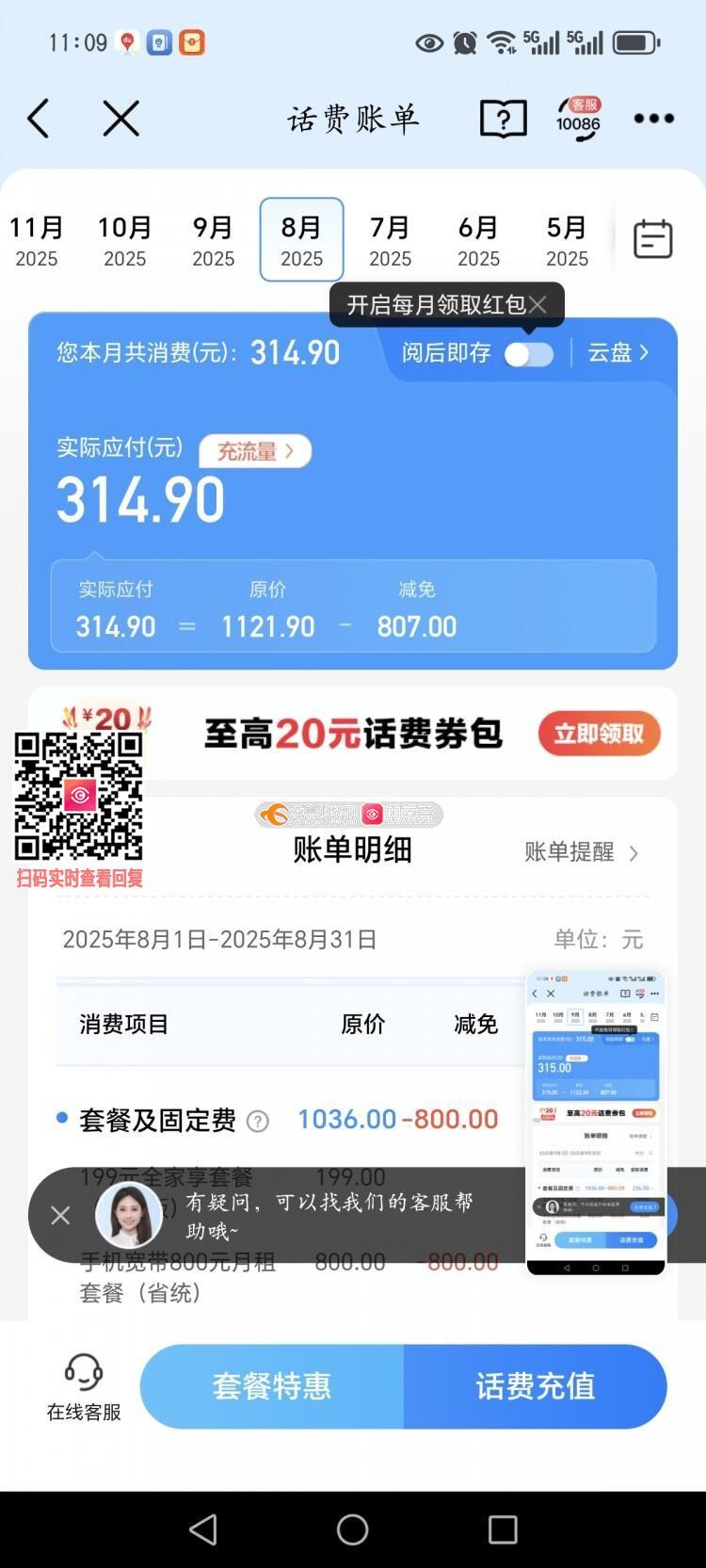The image size is (706, 1568).
Task: Open the calendar month picker
Action: [652, 239]
